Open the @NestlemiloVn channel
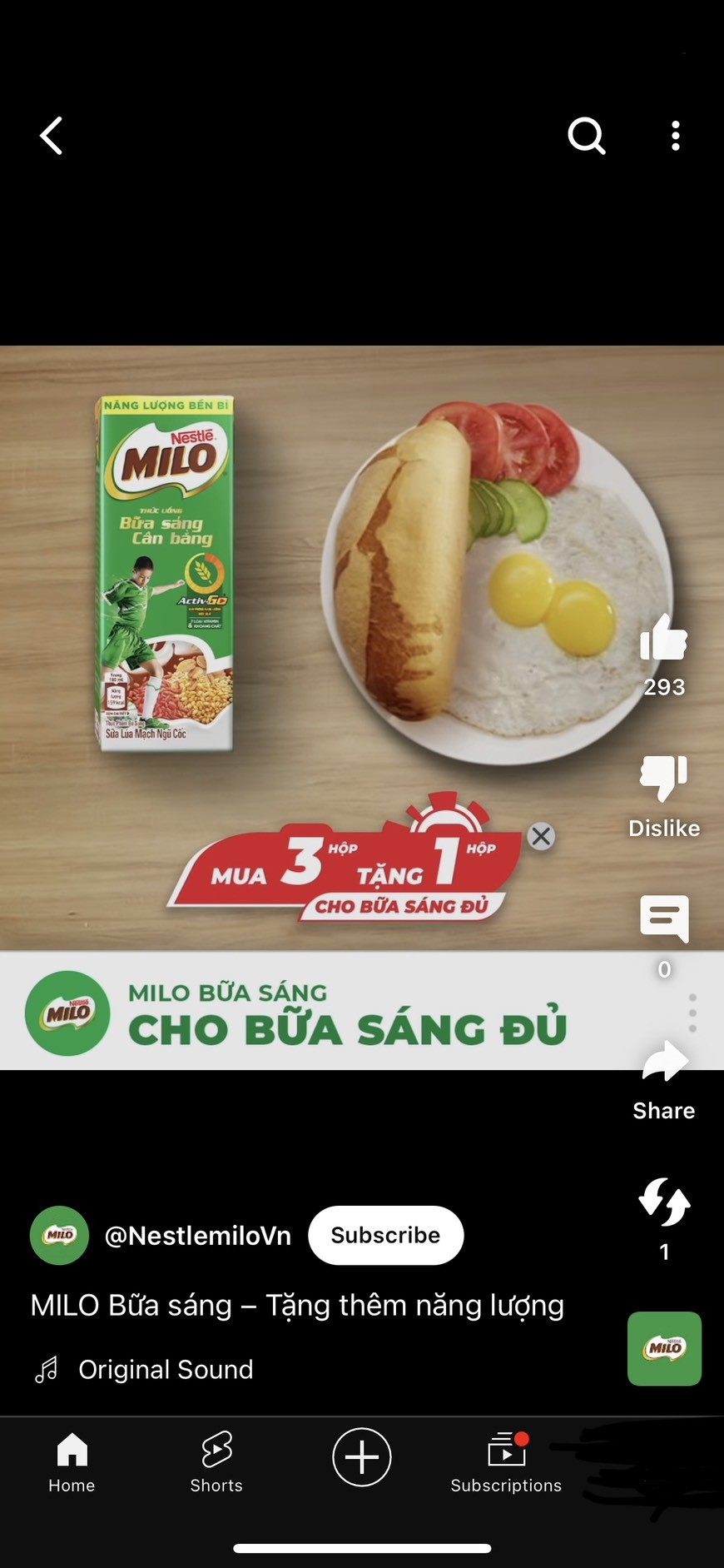Image resolution: width=724 pixels, height=1568 pixels. 197,1236
